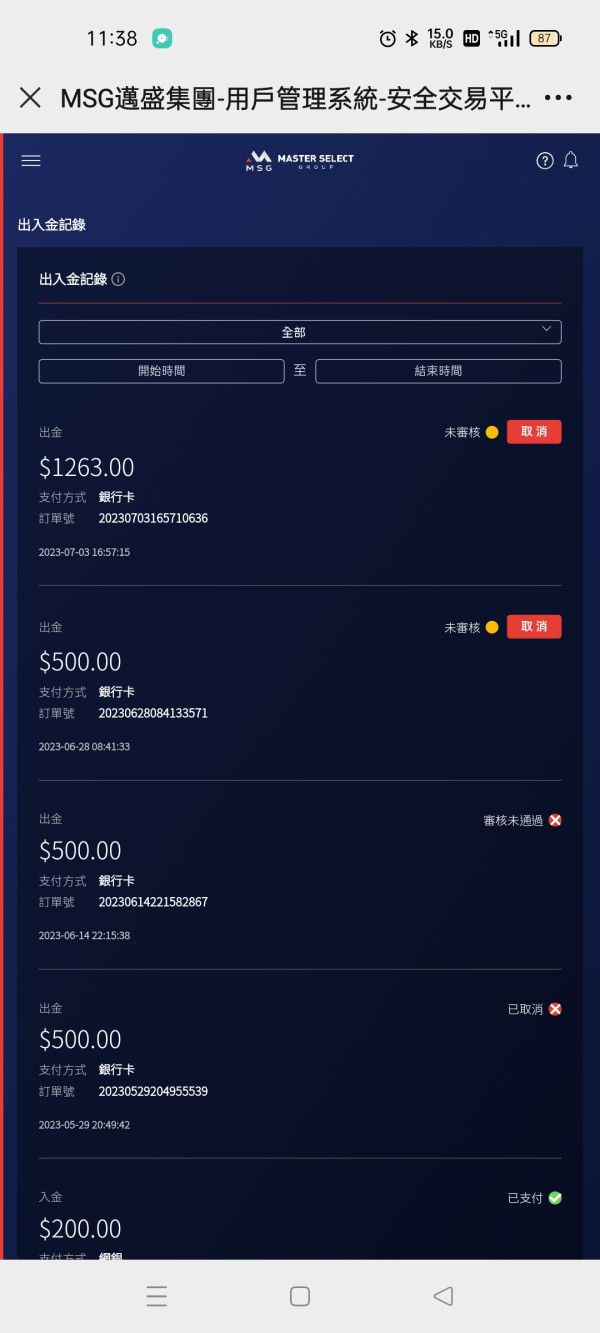Cancel the pending $500.00 withdrawal from 2023-06-28
Viewport: 600px width, 1333px height.
(x=534, y=627)
